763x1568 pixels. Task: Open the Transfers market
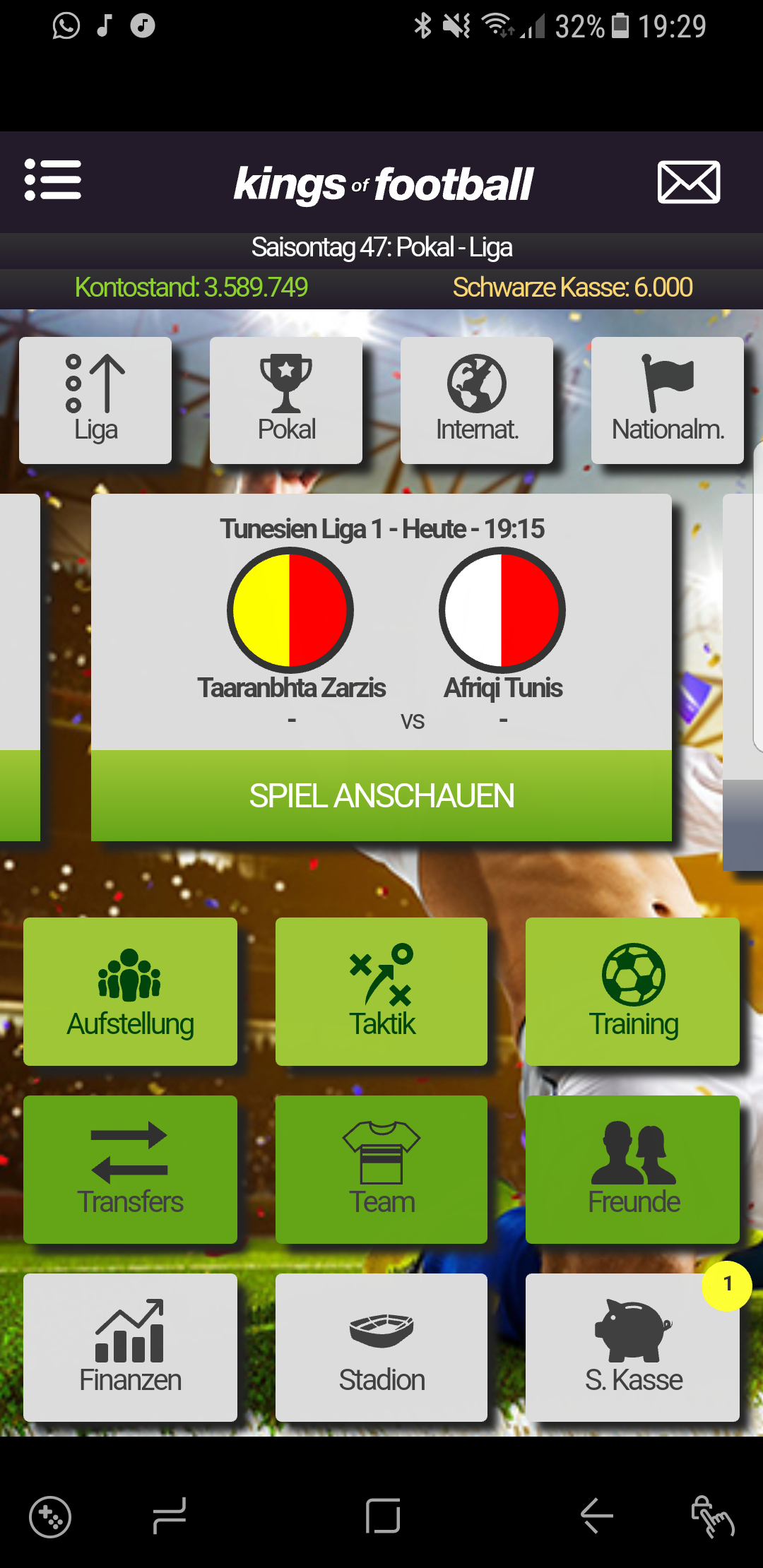[131, 1170]
